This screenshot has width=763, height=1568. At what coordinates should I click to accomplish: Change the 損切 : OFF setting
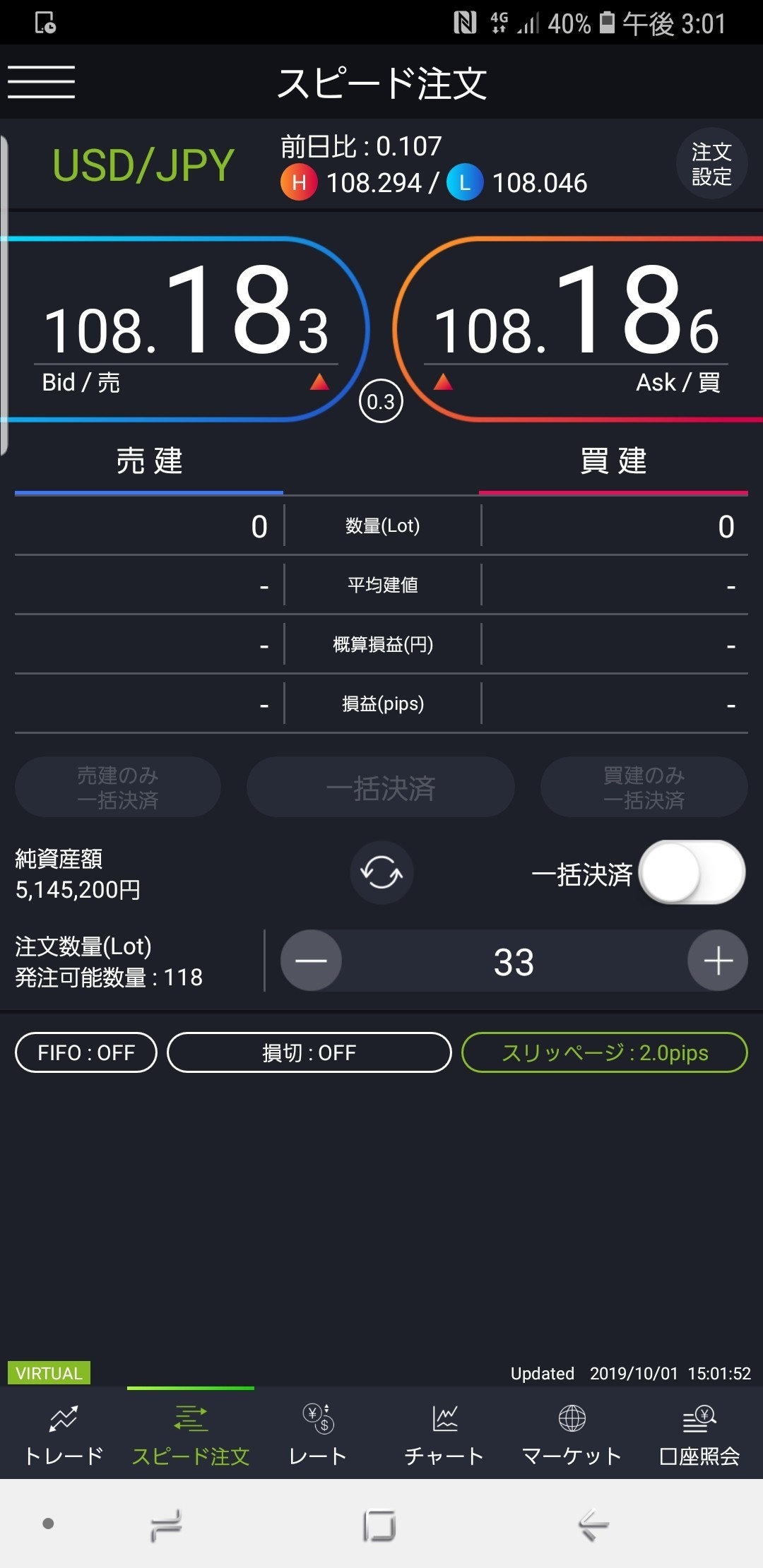pyautogui.click(x=309, y=1052)
